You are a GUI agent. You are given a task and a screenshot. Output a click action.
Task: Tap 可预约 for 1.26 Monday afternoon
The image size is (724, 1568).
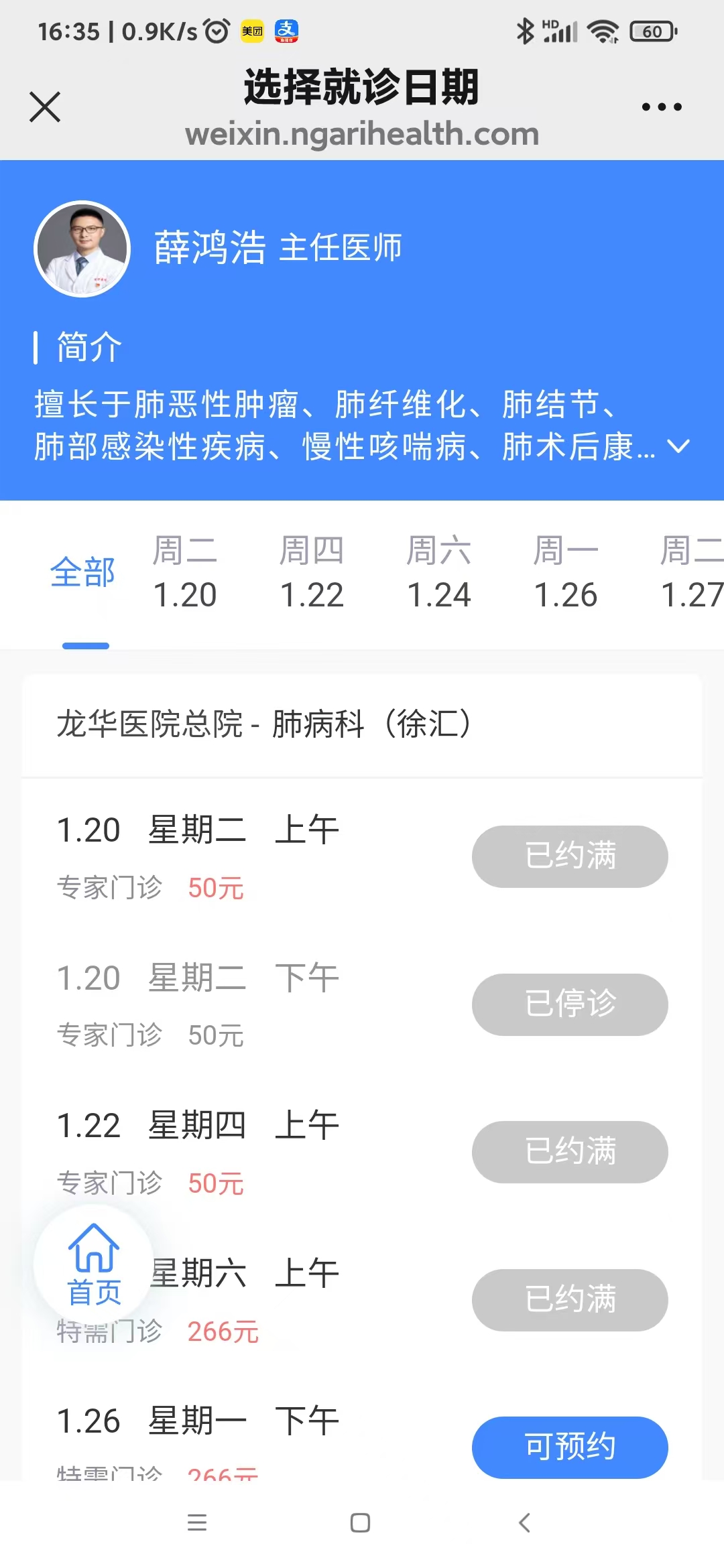coord(570,1447)
